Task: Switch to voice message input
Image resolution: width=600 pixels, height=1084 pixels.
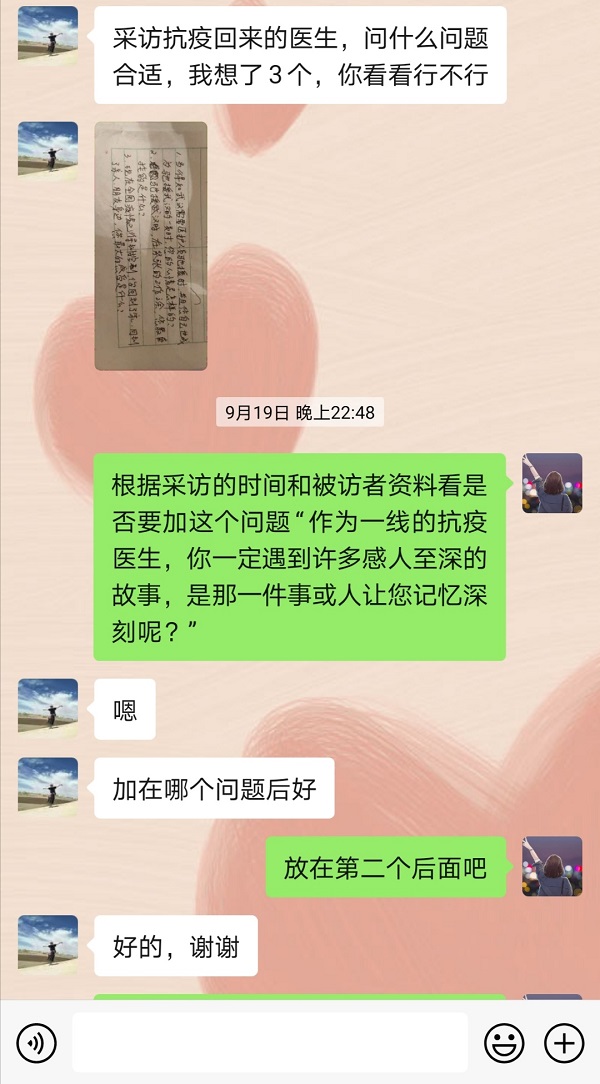Action: click(37, 1043)
